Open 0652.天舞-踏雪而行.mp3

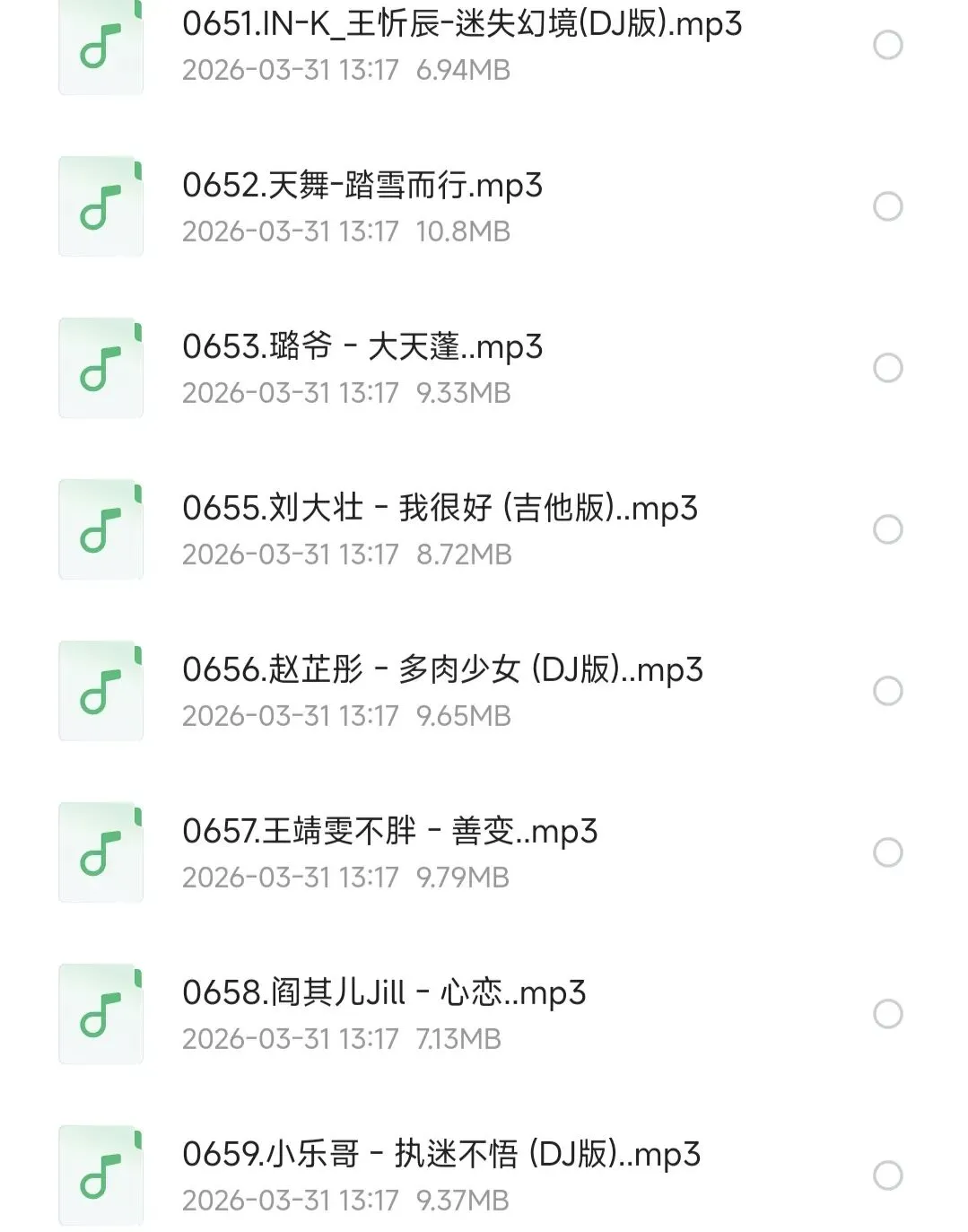(x=362, y=187)
